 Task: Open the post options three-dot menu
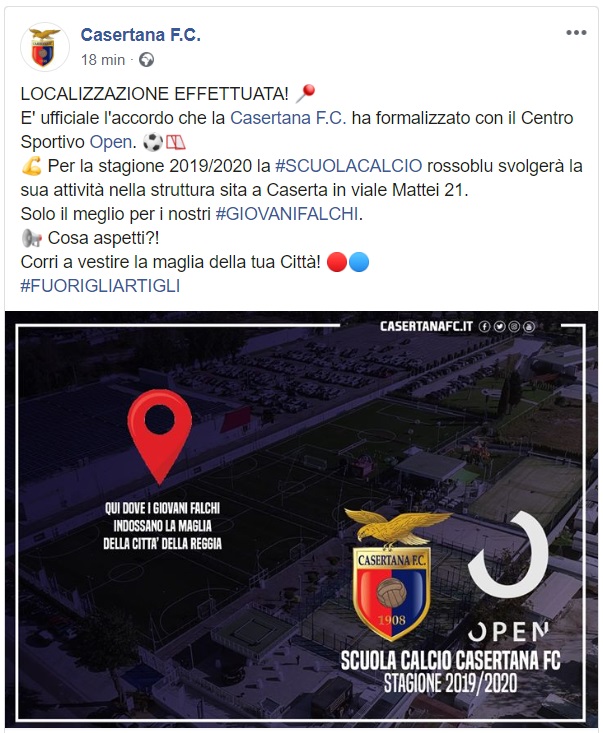(576, 33)
